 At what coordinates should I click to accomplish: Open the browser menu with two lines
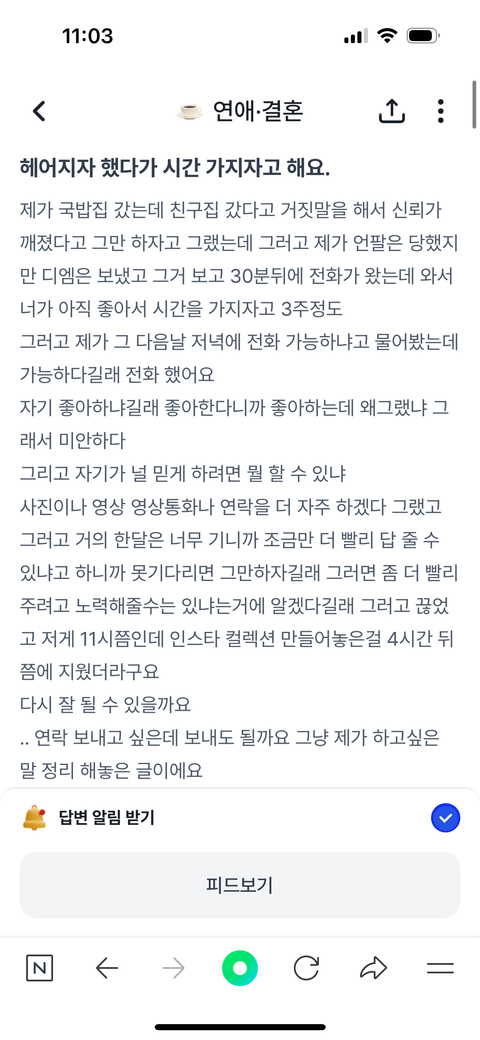pos(440,969)
